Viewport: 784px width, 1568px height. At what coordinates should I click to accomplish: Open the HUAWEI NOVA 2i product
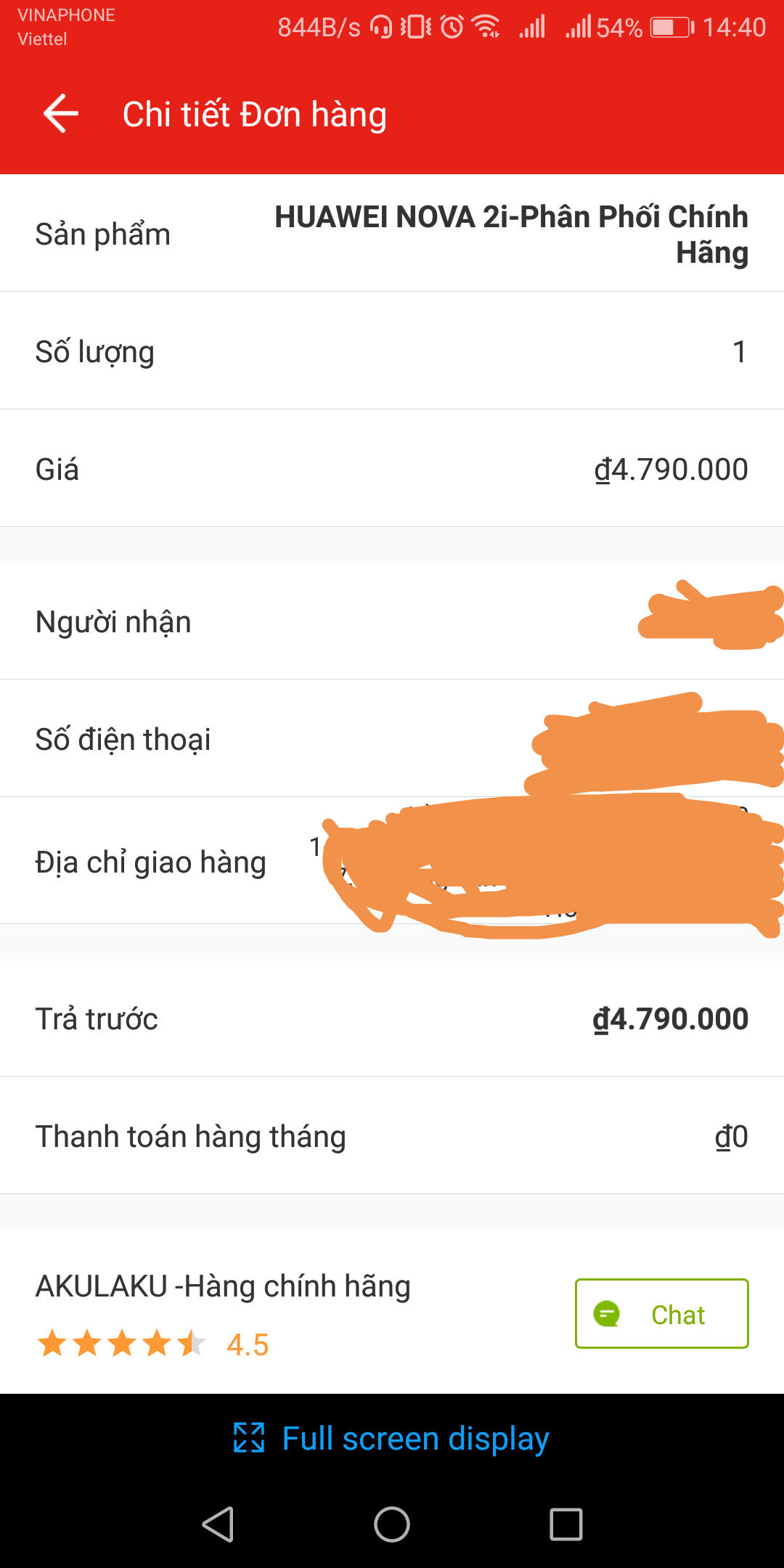pos(510,234)
